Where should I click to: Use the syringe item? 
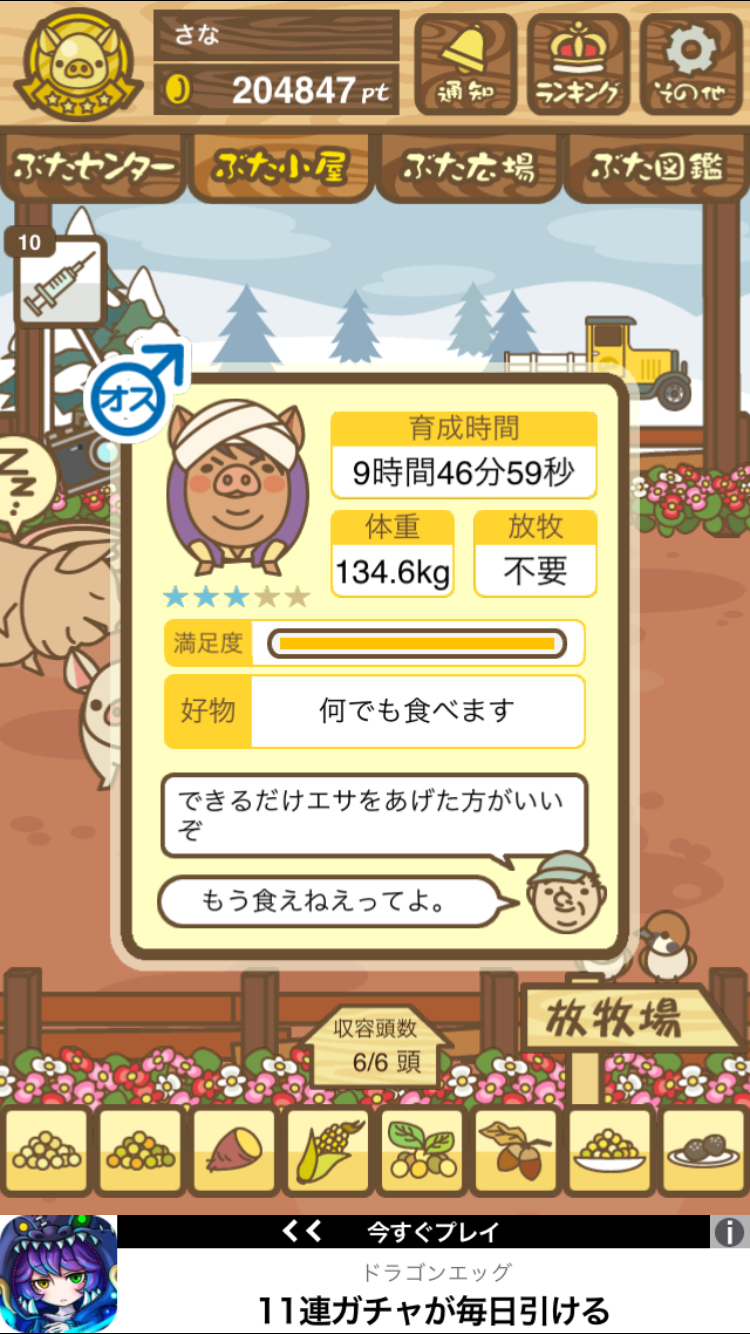60,281
